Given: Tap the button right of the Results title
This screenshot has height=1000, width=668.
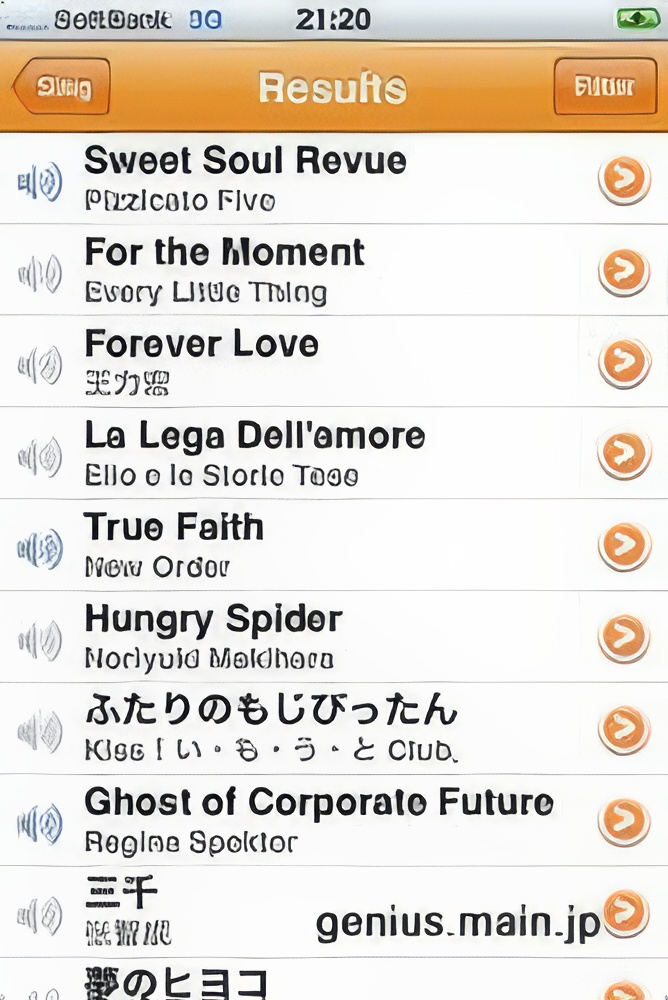Looking at the screenshot, I should click(x=604, y=87).
